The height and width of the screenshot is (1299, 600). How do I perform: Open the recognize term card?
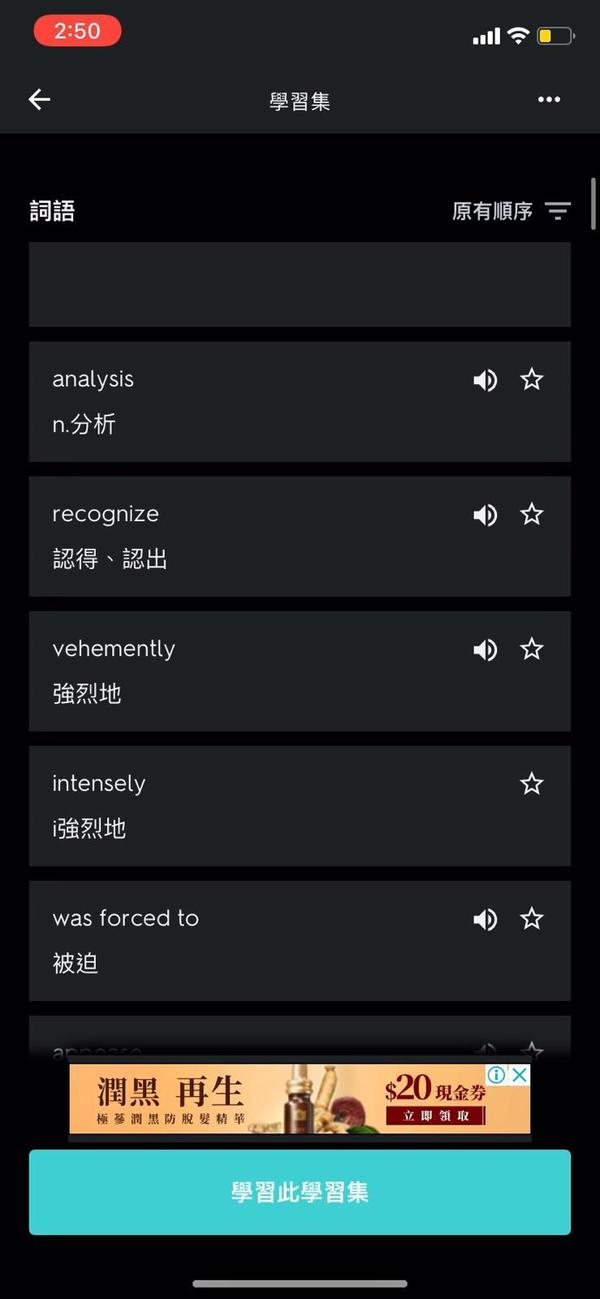300,537
